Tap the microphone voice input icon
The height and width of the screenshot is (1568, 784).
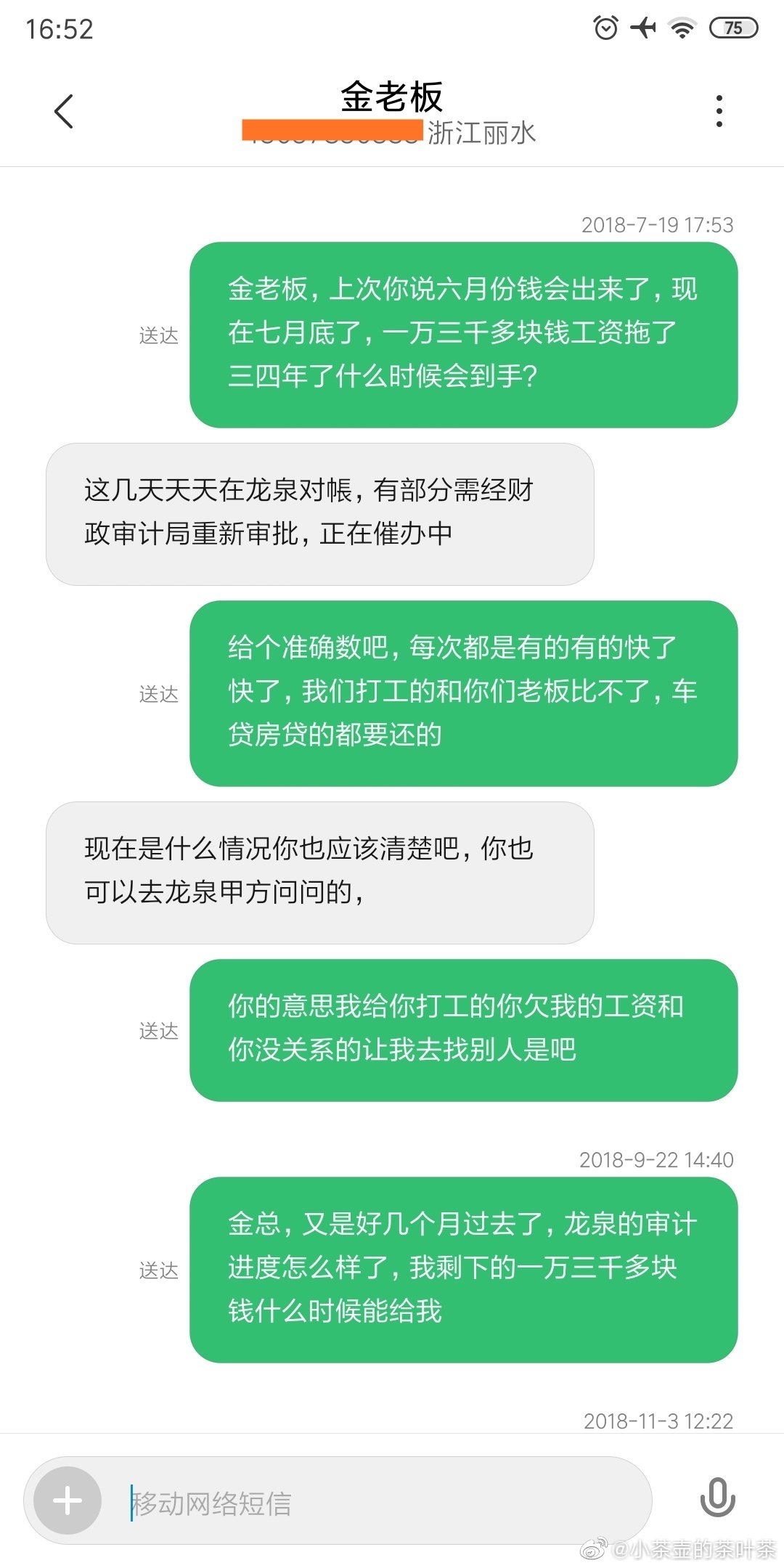pos(717,1498)
